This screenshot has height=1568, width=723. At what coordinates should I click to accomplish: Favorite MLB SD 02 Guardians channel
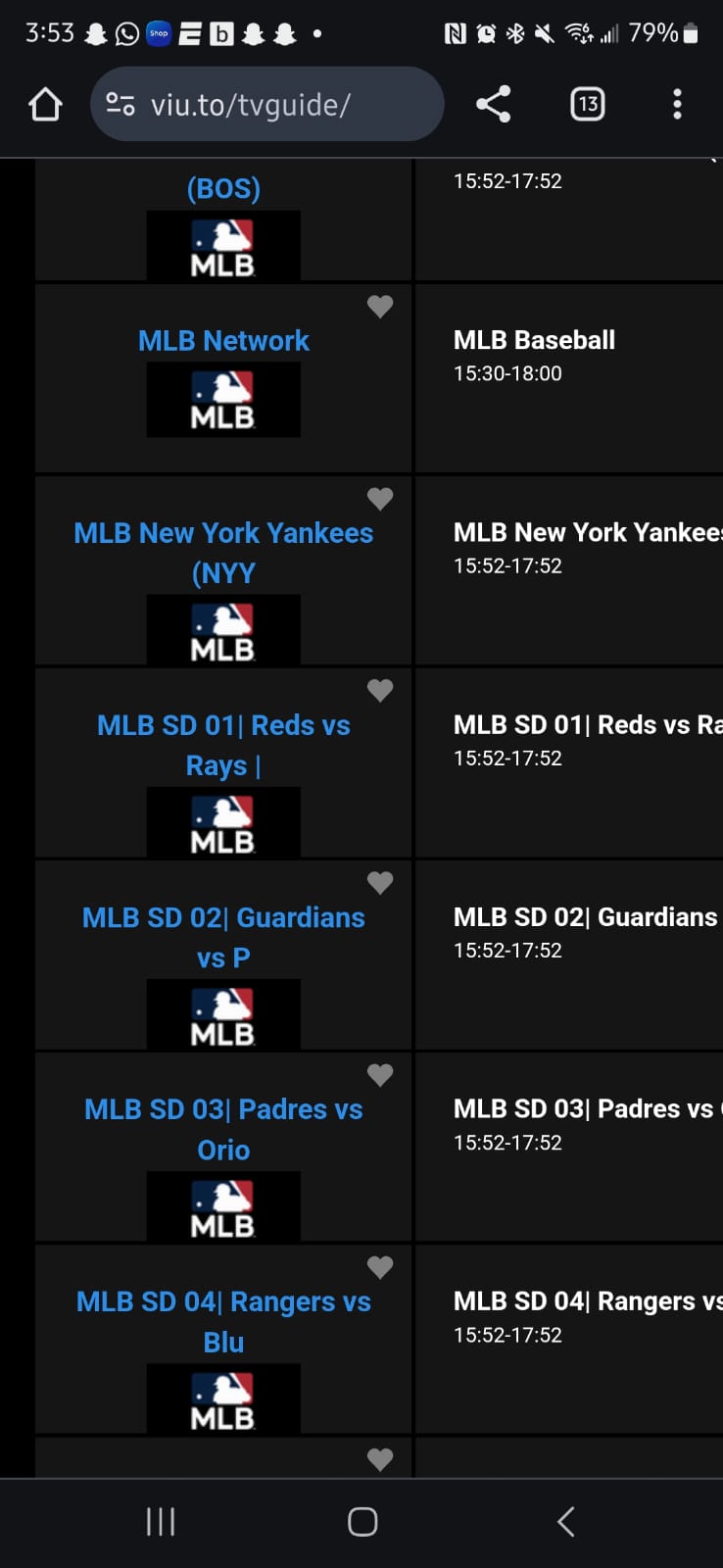tap(380, 883)
